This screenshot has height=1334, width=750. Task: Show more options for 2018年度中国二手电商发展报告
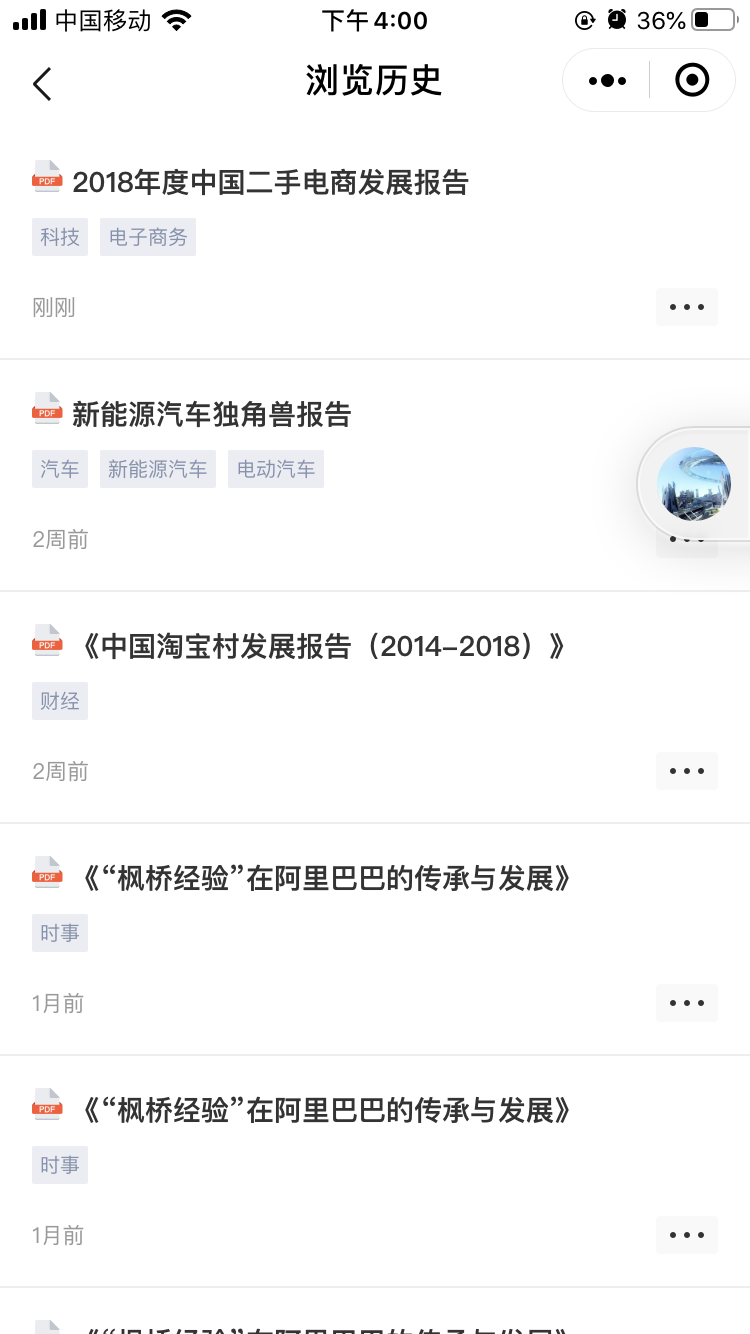click(687, 307)
